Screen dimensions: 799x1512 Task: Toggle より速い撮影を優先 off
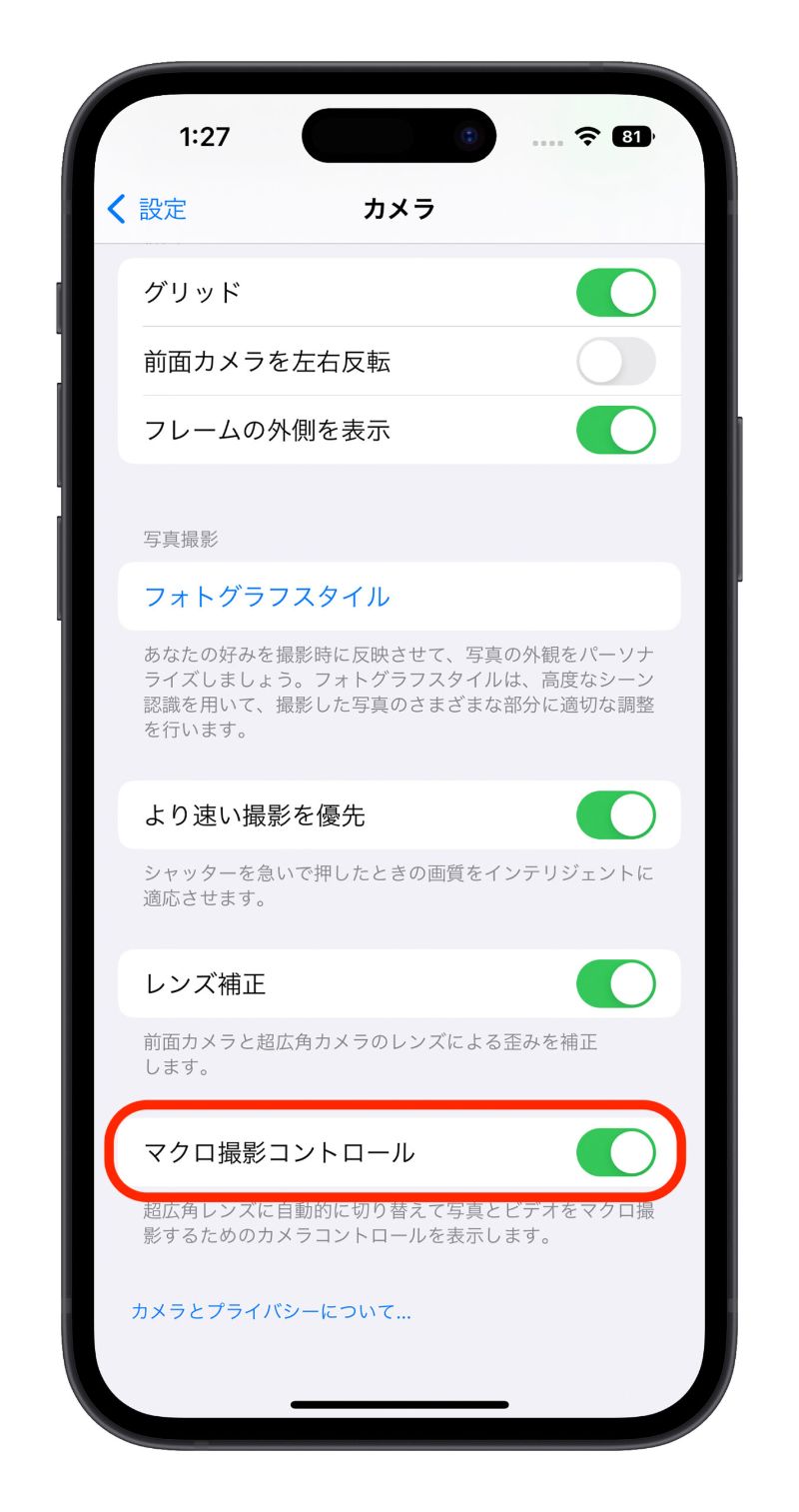pos(615,815)
